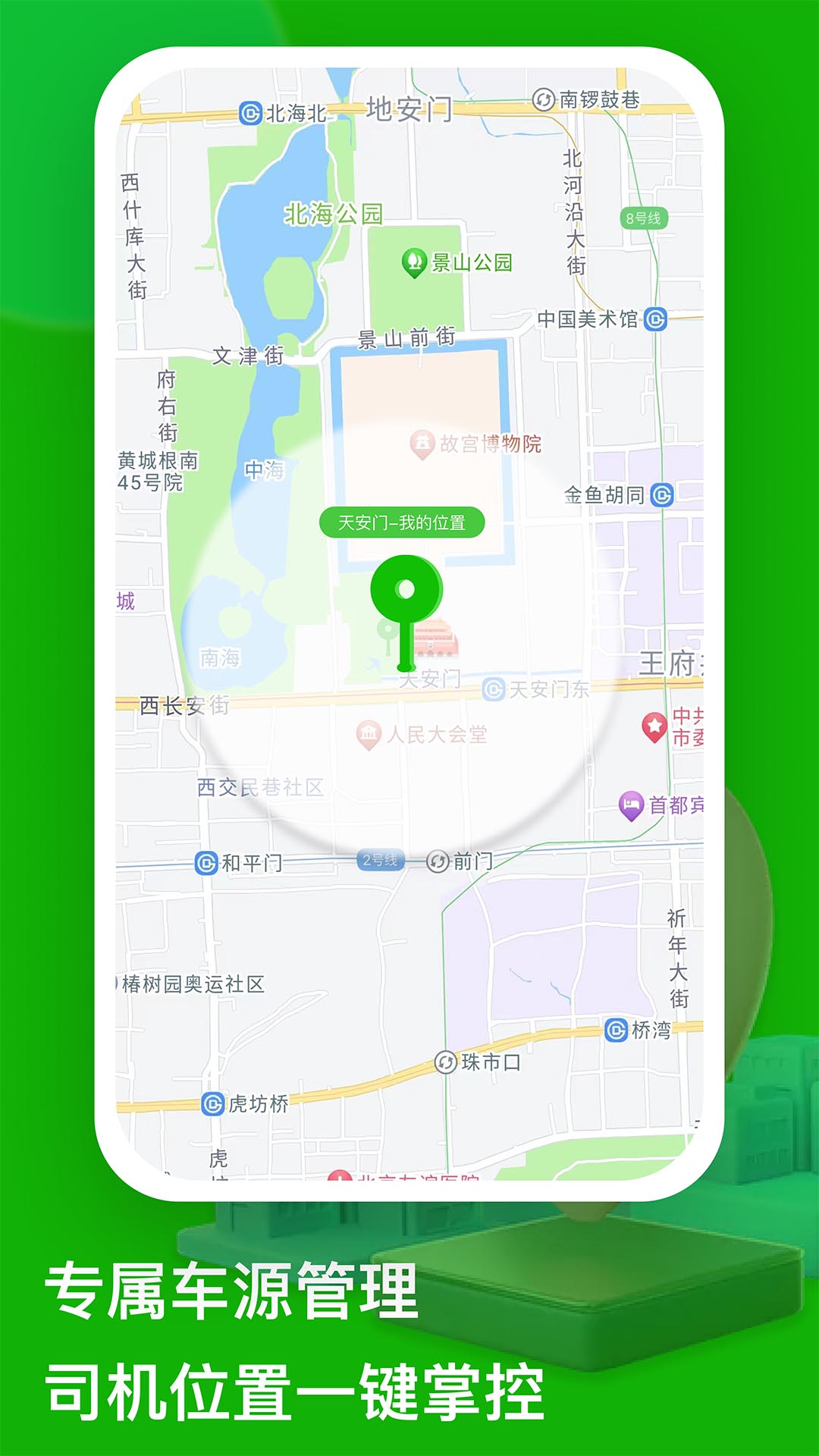Click the 天安门东 subway station icon
The image size is (819, 1456).
tap(494, 691)
